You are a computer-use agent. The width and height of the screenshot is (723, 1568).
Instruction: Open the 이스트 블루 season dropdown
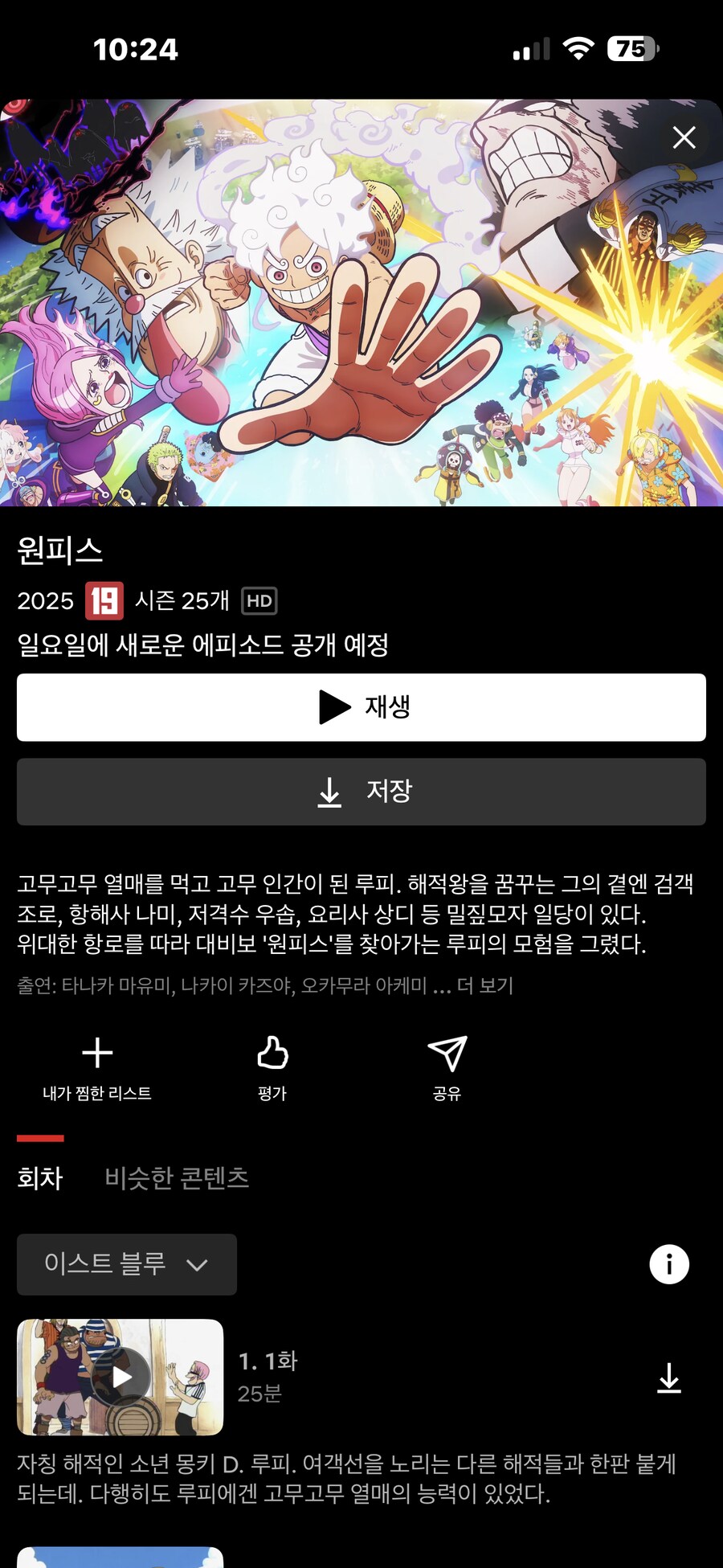coord(127,1264)
